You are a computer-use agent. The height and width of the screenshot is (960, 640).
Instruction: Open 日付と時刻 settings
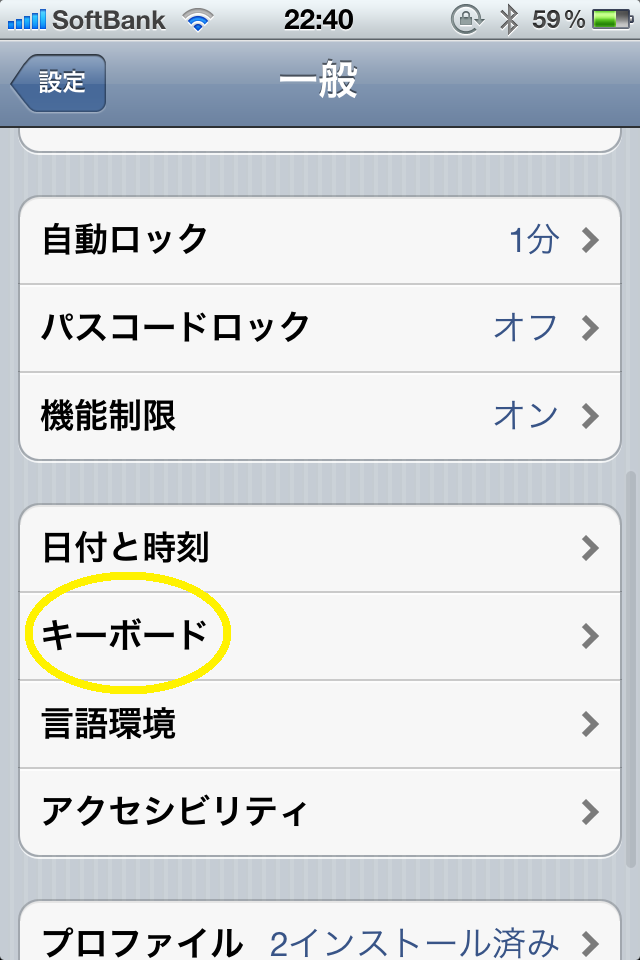point(320,548)
